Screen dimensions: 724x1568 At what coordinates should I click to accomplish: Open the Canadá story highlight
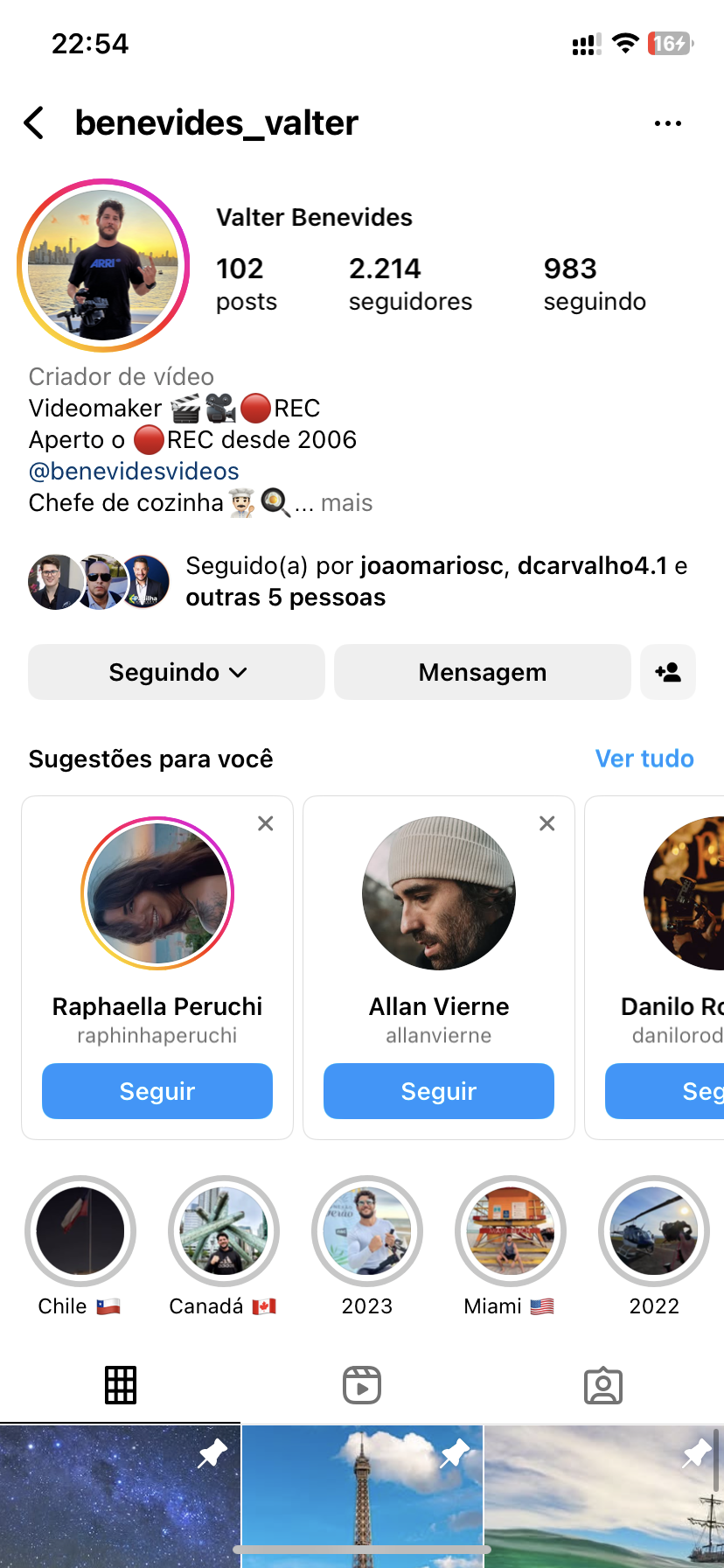[x=224, y=1231]
